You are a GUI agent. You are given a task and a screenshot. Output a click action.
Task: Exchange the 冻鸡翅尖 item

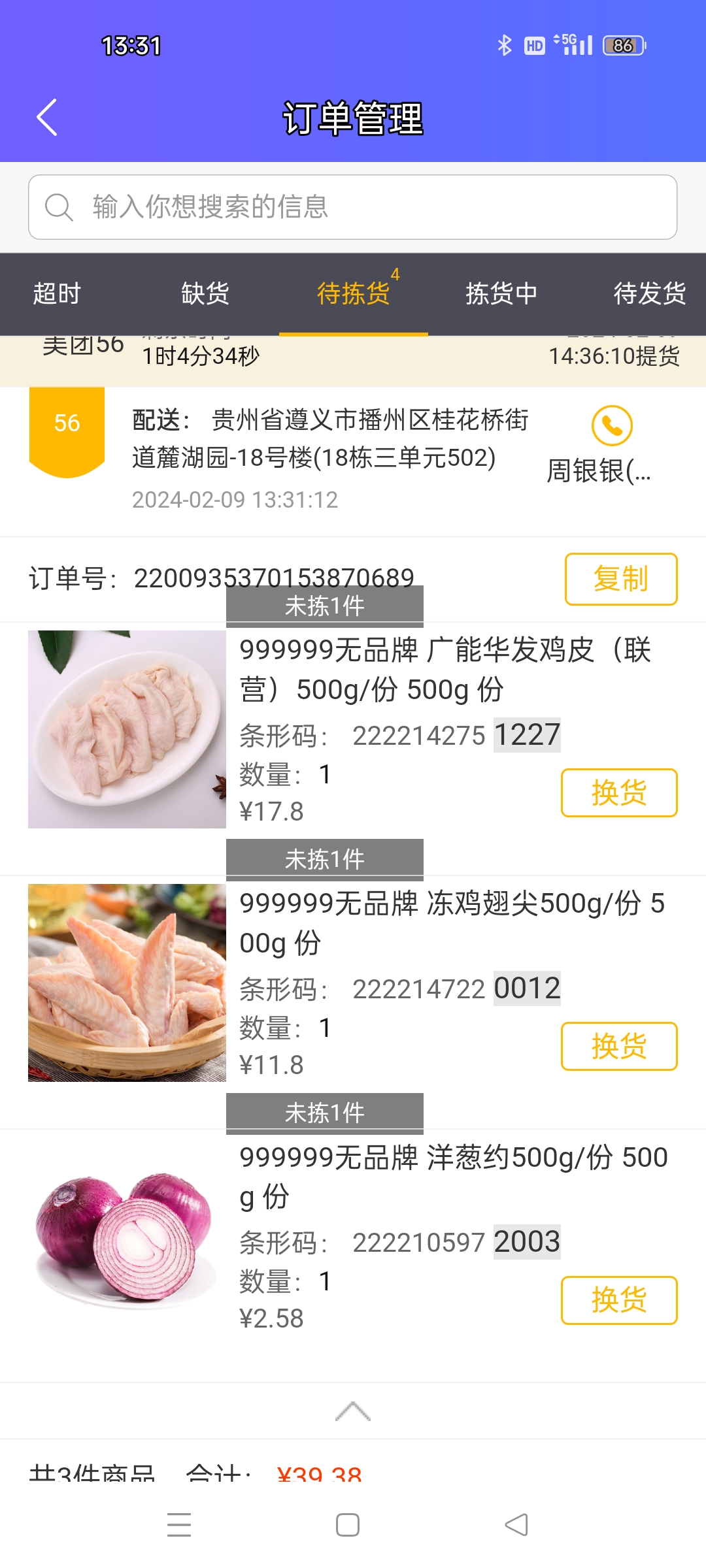(x=618, y=1046)
